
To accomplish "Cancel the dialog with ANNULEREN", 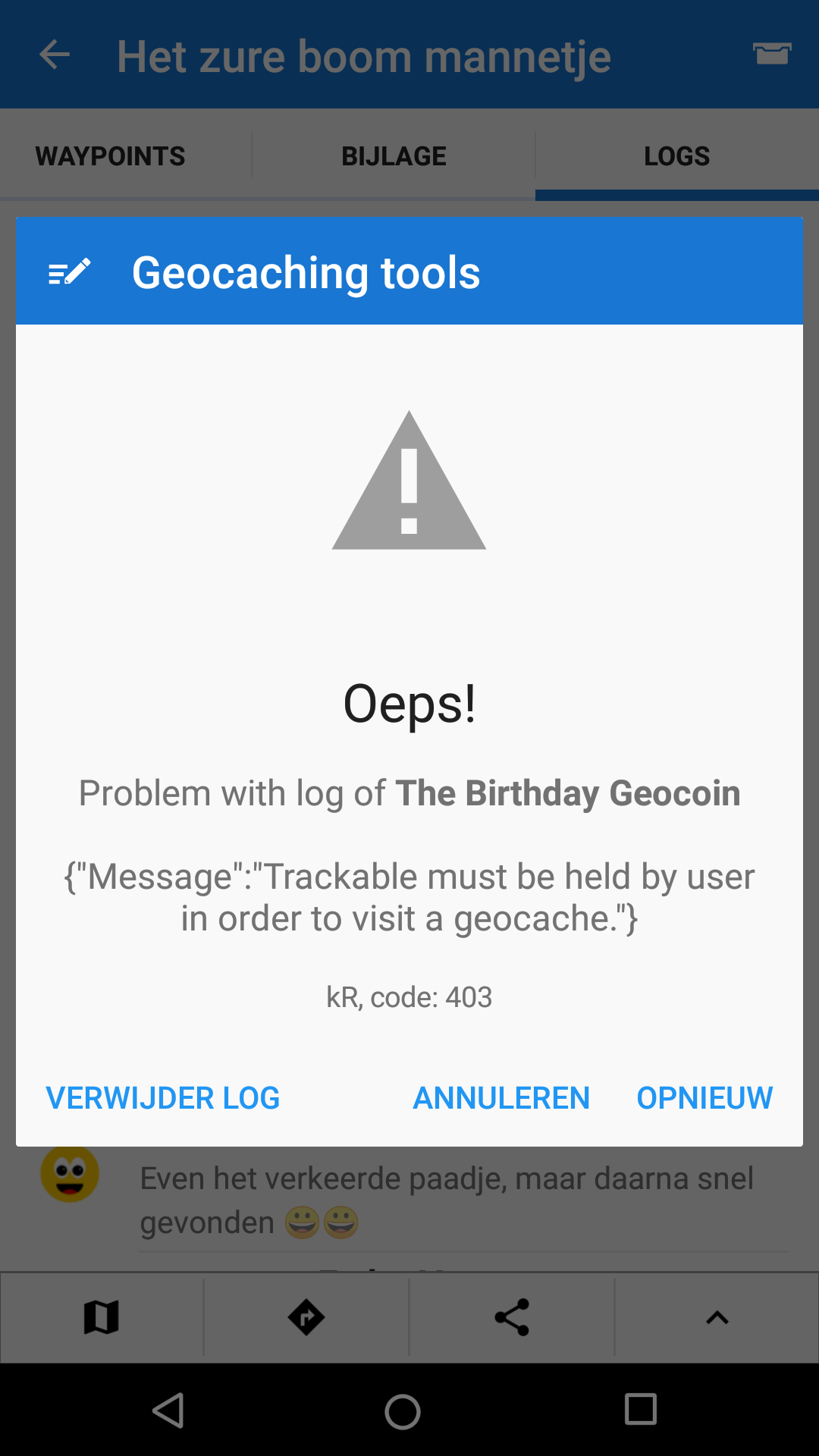I will [x=501, y=1098].
